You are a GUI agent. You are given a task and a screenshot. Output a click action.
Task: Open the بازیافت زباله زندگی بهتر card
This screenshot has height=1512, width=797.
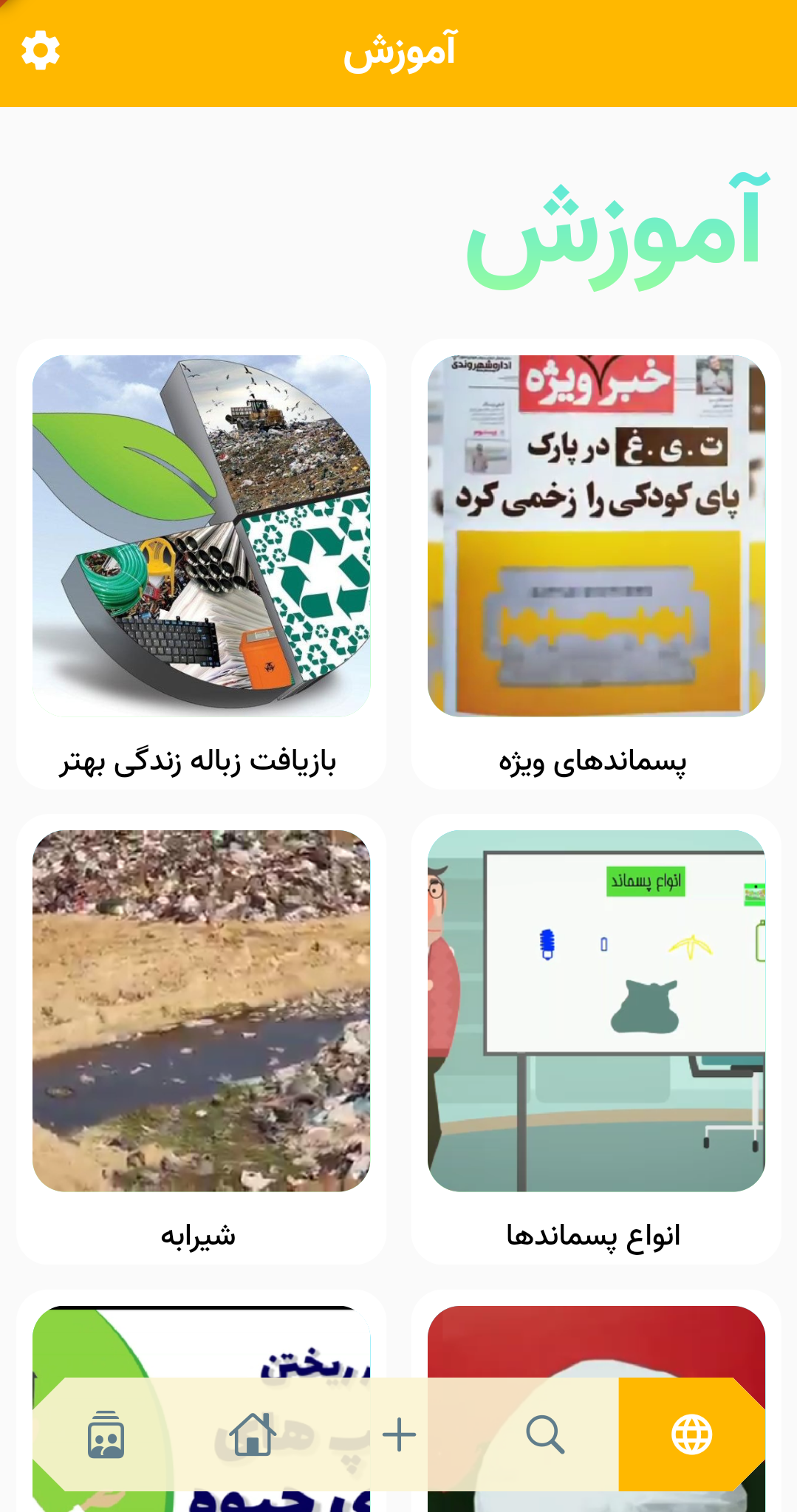pos(201,564)
